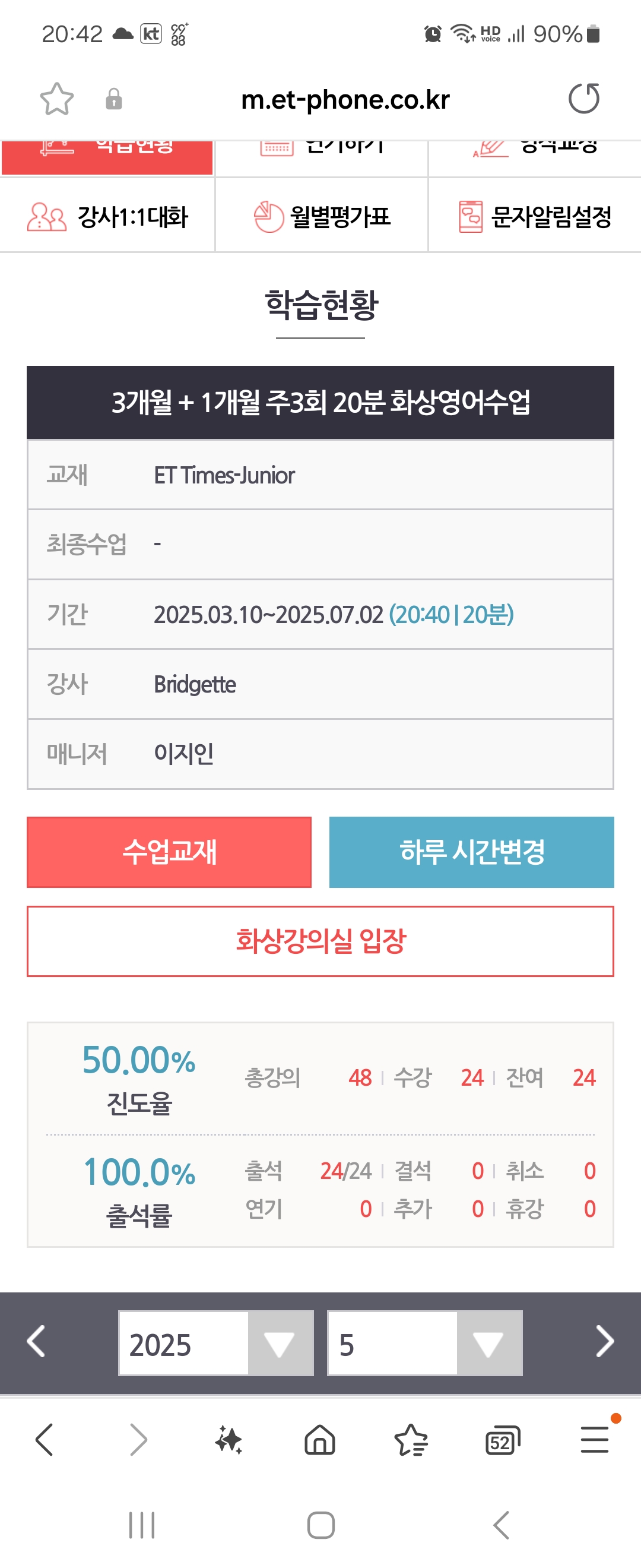Enter the 화상강의실

pos(320,941)
